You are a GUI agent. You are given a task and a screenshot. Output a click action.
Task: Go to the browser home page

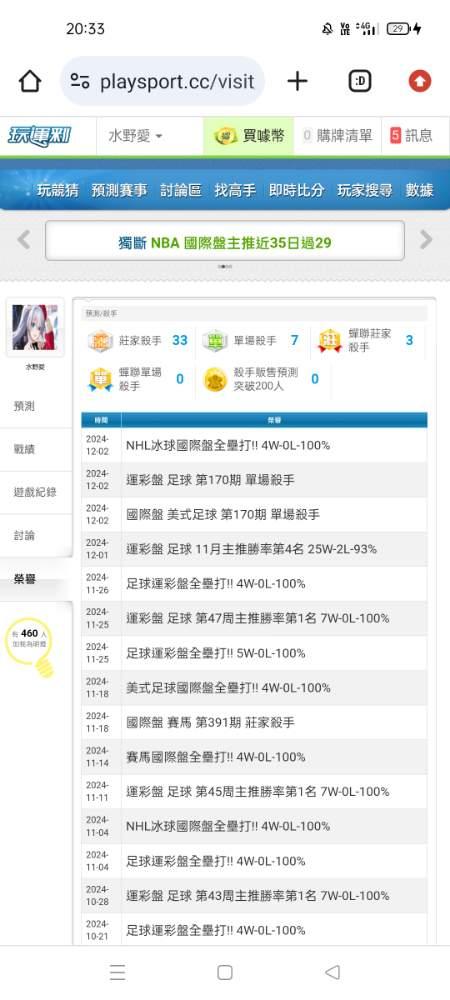(30, 82)
